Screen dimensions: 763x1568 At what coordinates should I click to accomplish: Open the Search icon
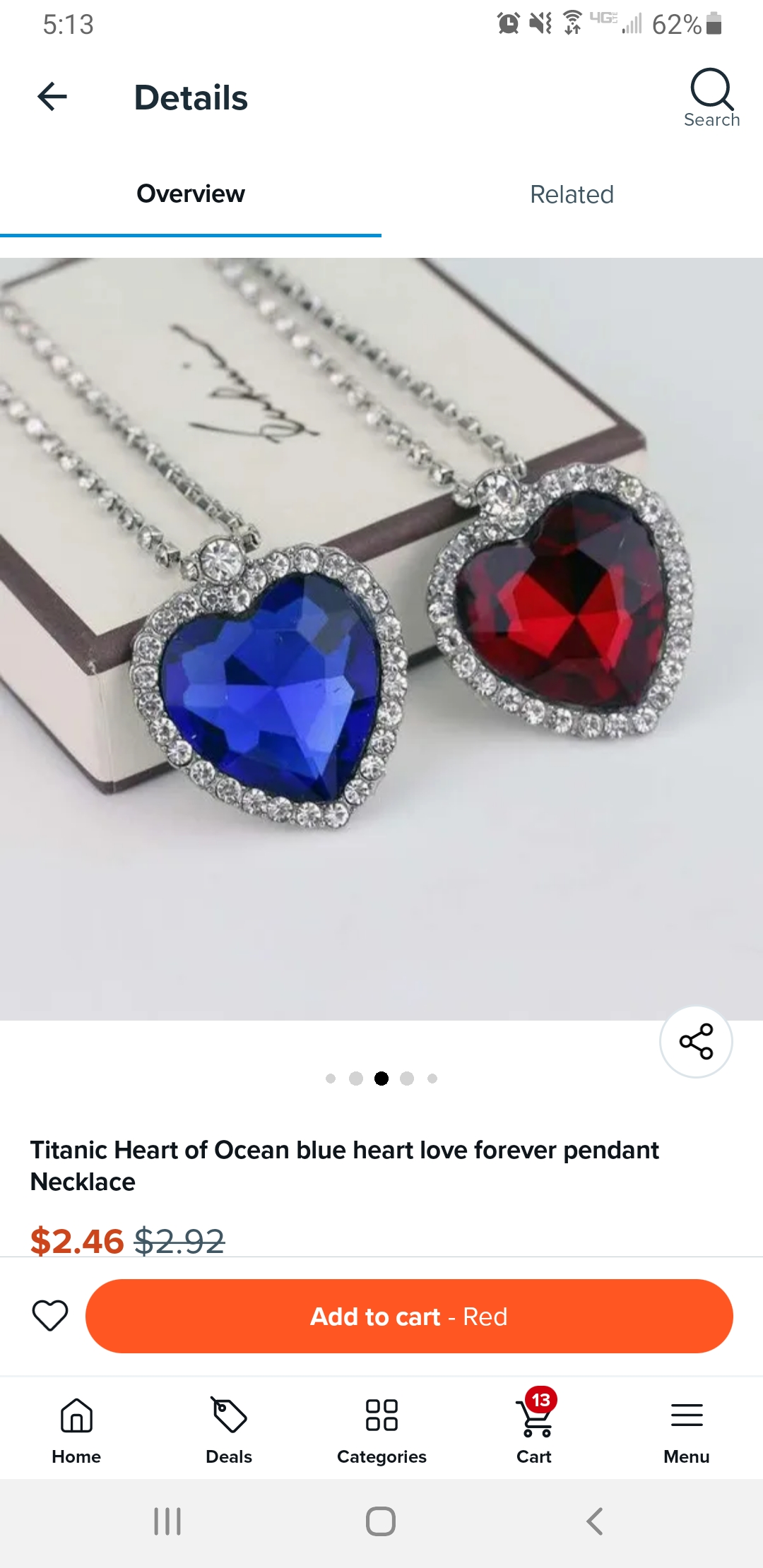711,97
